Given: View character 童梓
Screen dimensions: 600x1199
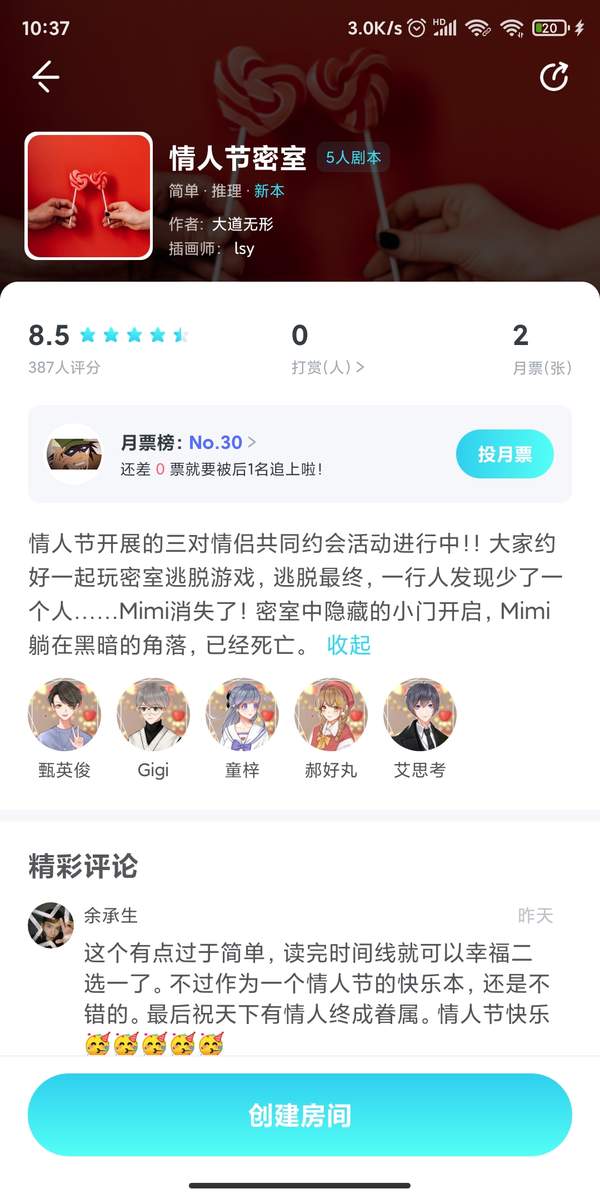Looking at the screenshot, I should [x=242, y=715].
